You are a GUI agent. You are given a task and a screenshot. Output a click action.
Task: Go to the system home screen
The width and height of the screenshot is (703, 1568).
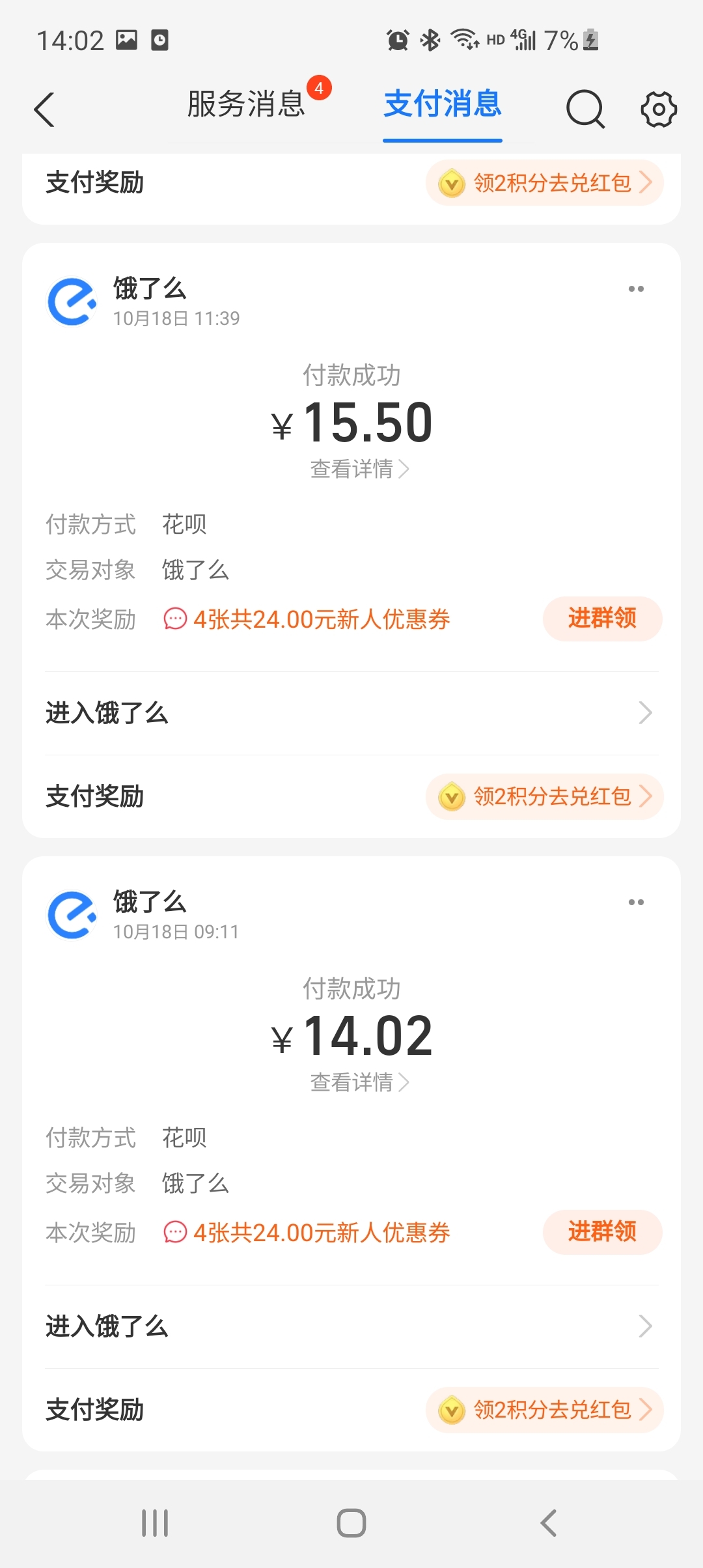[x=351, y=1523]
